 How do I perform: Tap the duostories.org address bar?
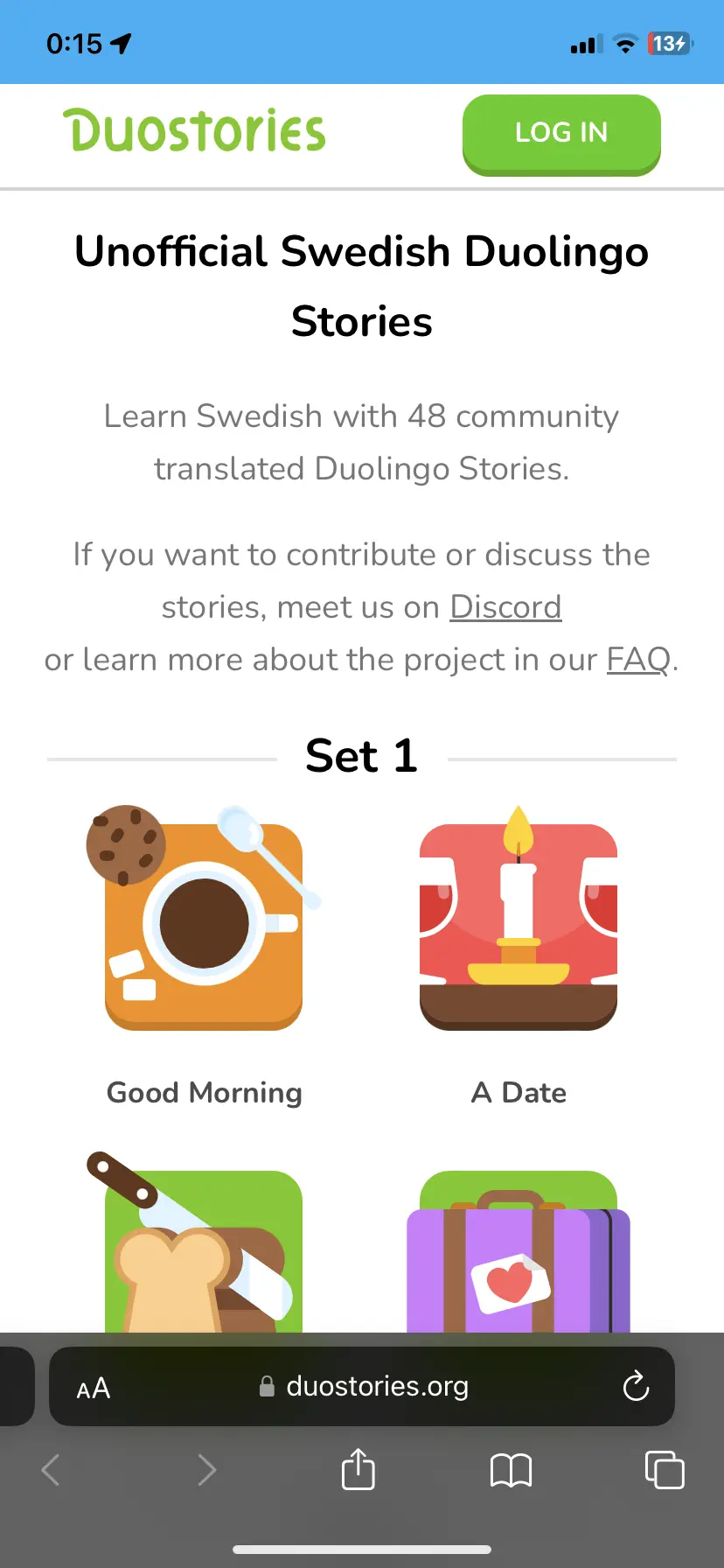[378, 1386]
